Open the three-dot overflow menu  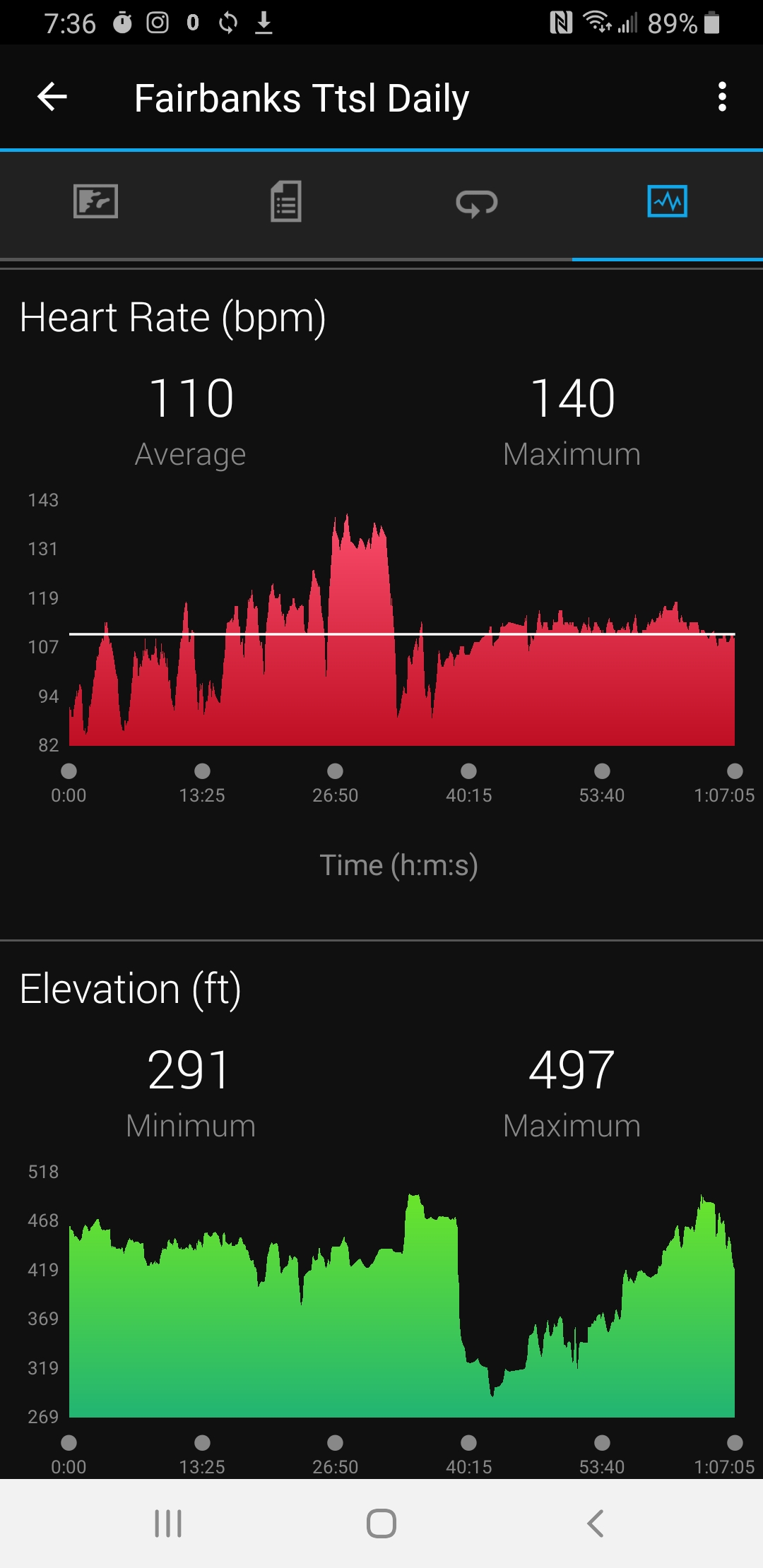coord(721,97)
